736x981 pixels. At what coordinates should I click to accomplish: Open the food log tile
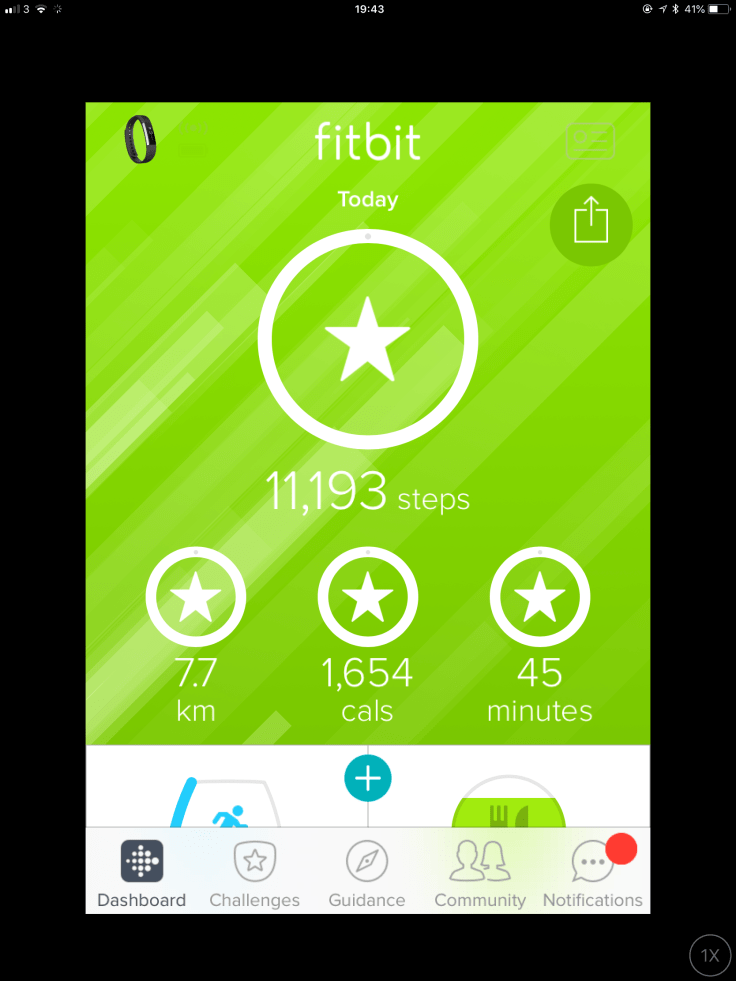coord(508,805)
